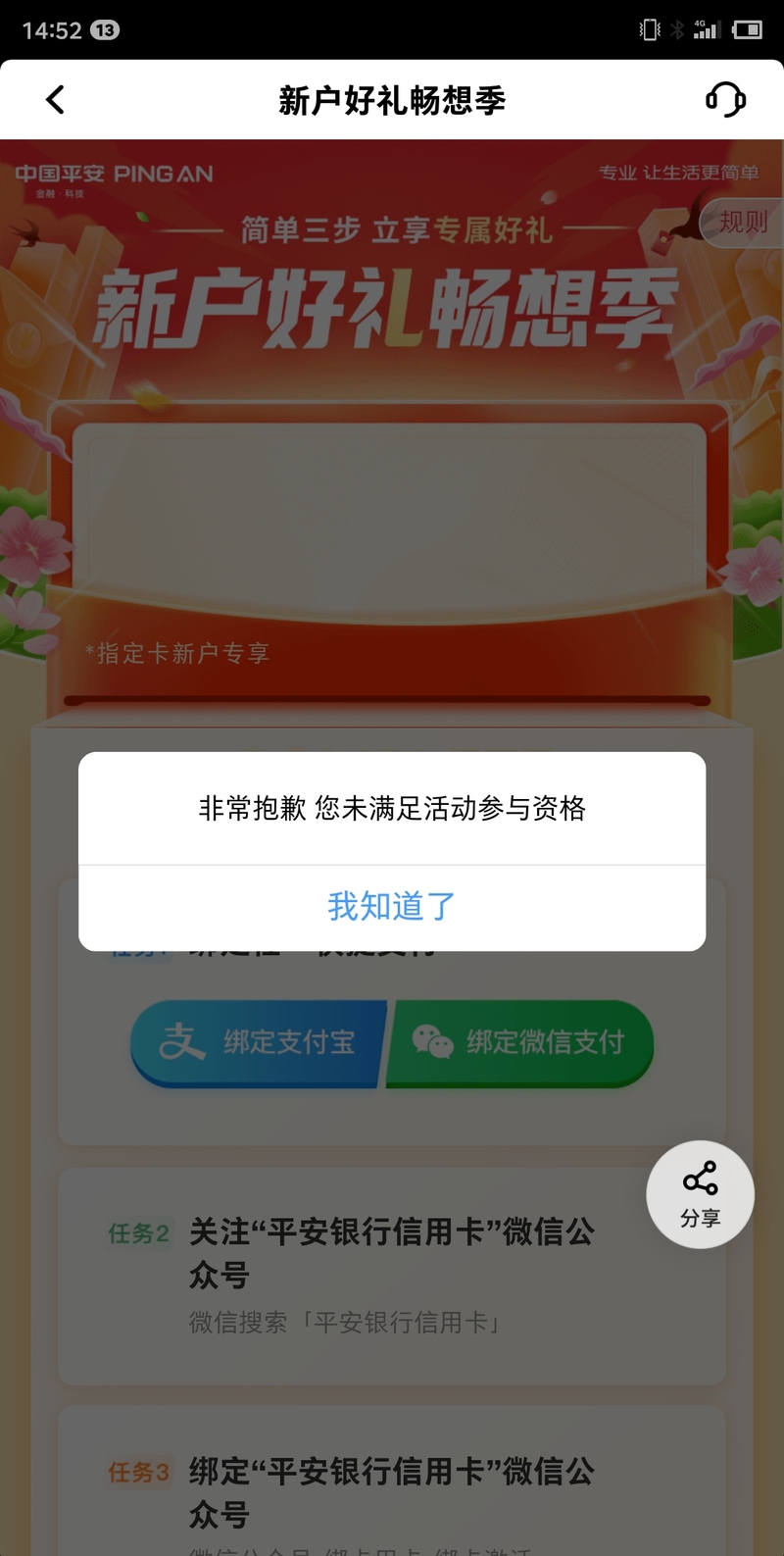Open the 规则 rules page
This screenshot has width=784, height=1556.
[x=743, y=223]
